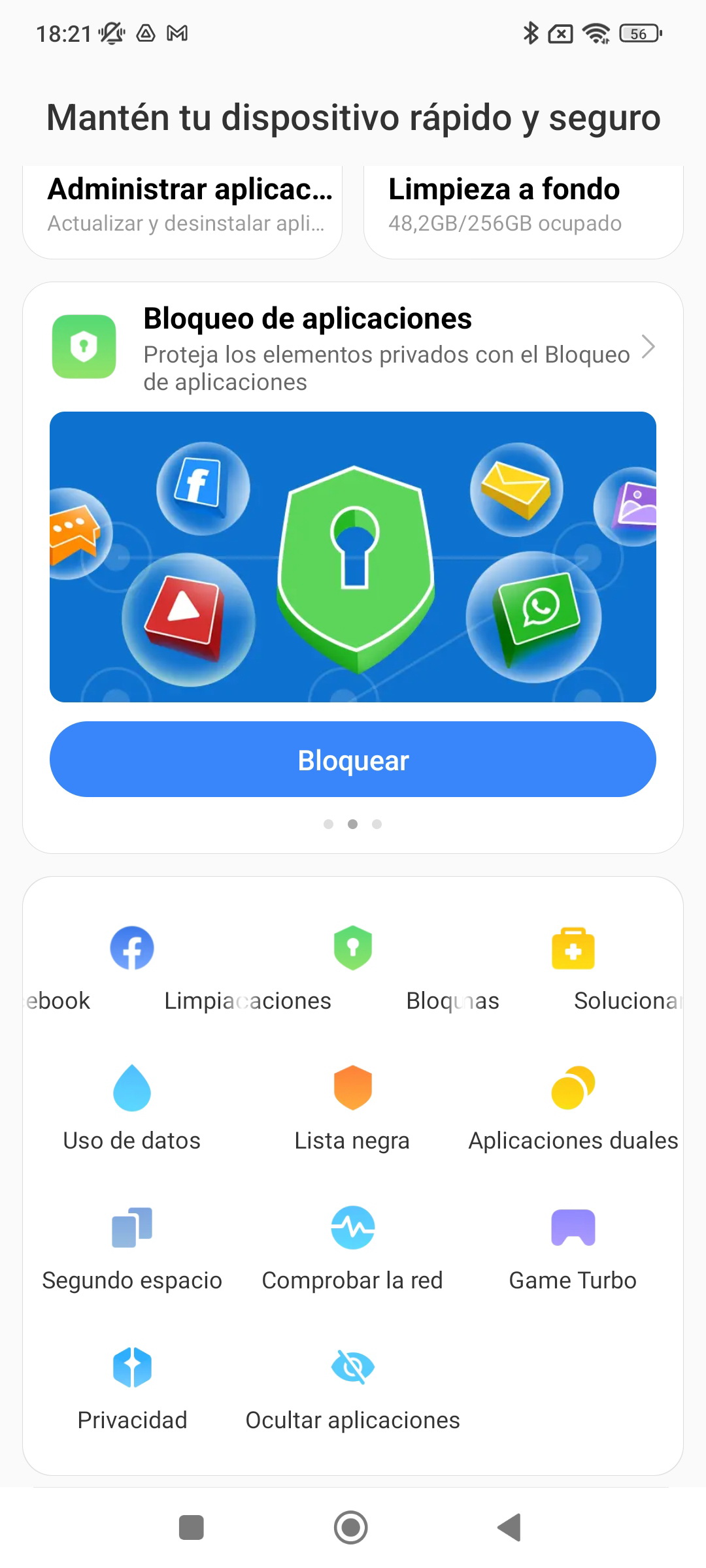Open Aplicaciones duales
The image size is (706, 1568).
[573, 1105]
